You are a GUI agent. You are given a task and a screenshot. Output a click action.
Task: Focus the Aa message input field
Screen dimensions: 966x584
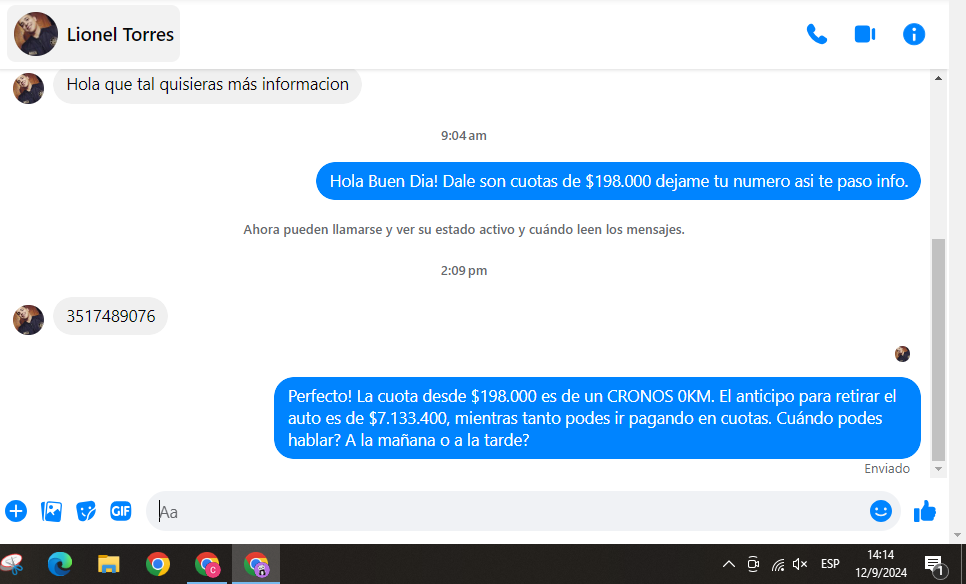click(500, 511)
